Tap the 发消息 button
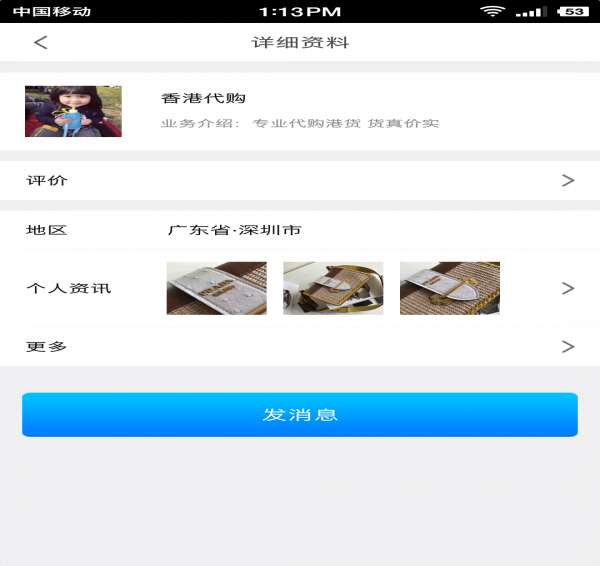Image resolution: width=600 pixels, height=566 pixels. (300, 414)
